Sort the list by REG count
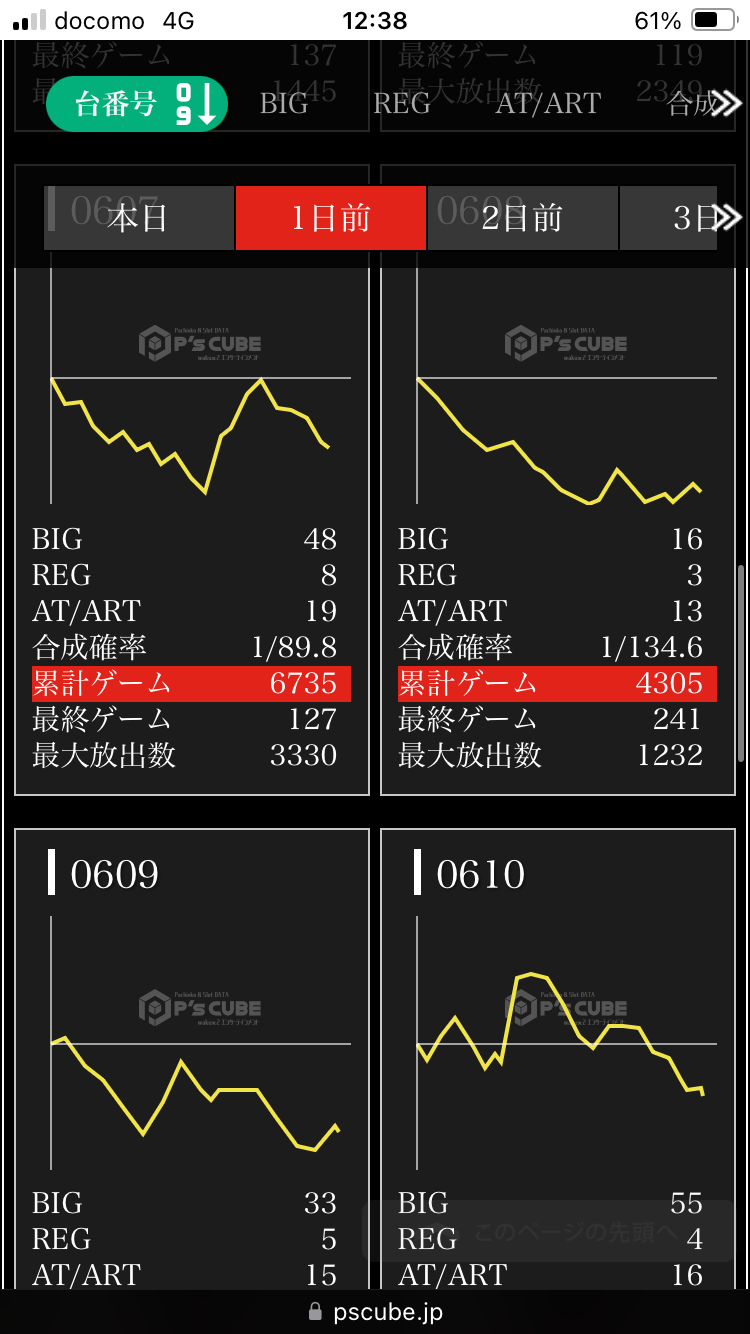 (x=402, y=103)
